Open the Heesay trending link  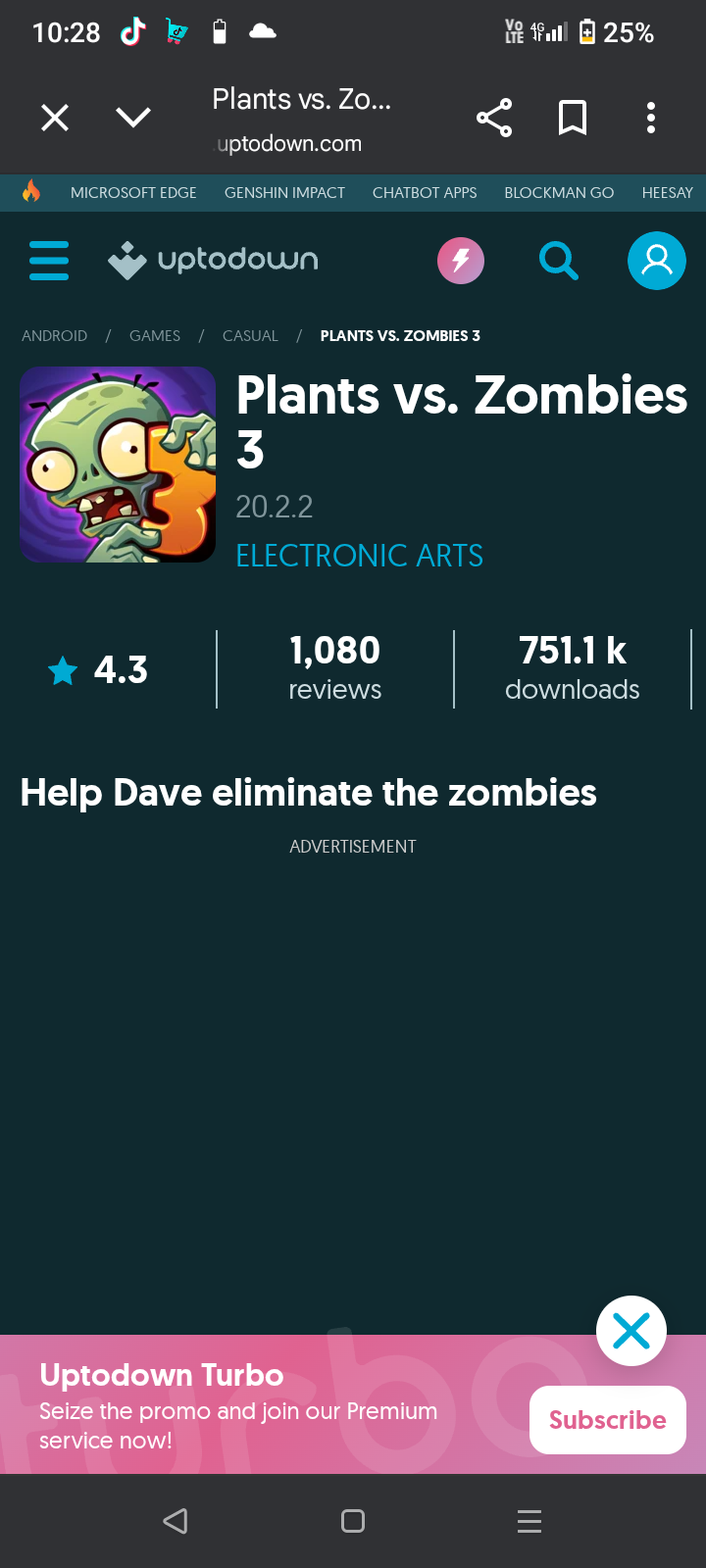(668, 193)
